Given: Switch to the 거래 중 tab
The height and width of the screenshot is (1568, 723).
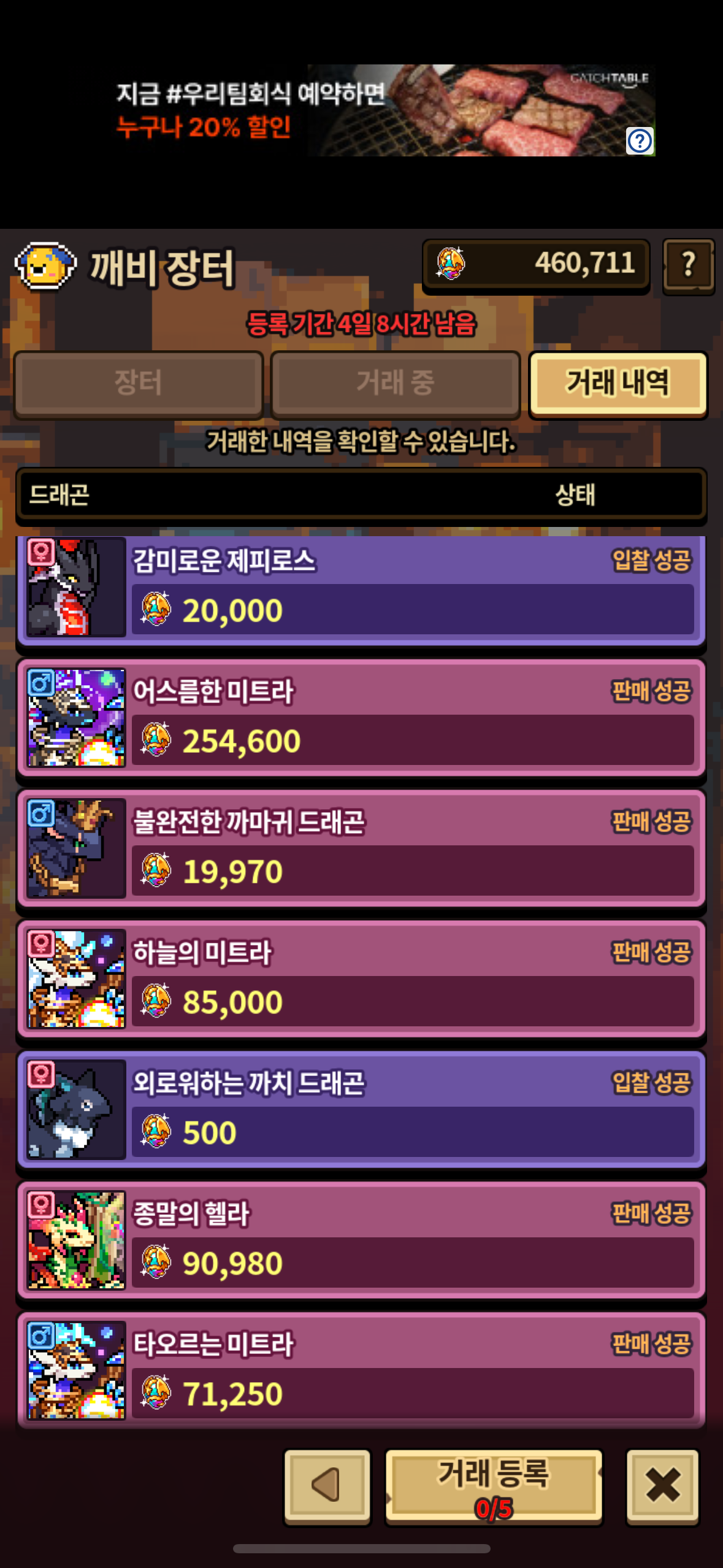Looking at the screenshot, I should tap(396, 383).
